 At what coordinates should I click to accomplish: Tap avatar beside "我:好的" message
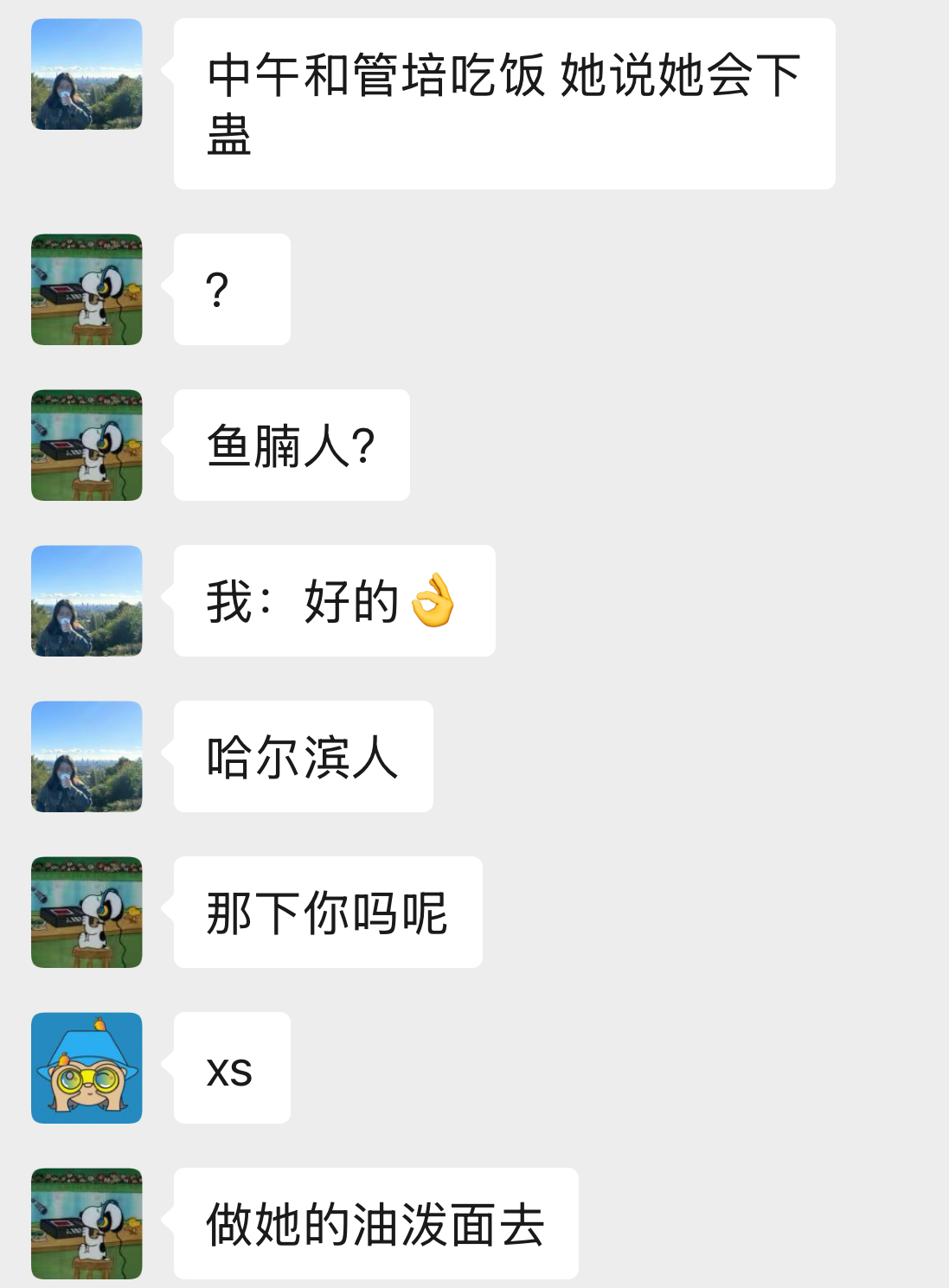point(87,600)
